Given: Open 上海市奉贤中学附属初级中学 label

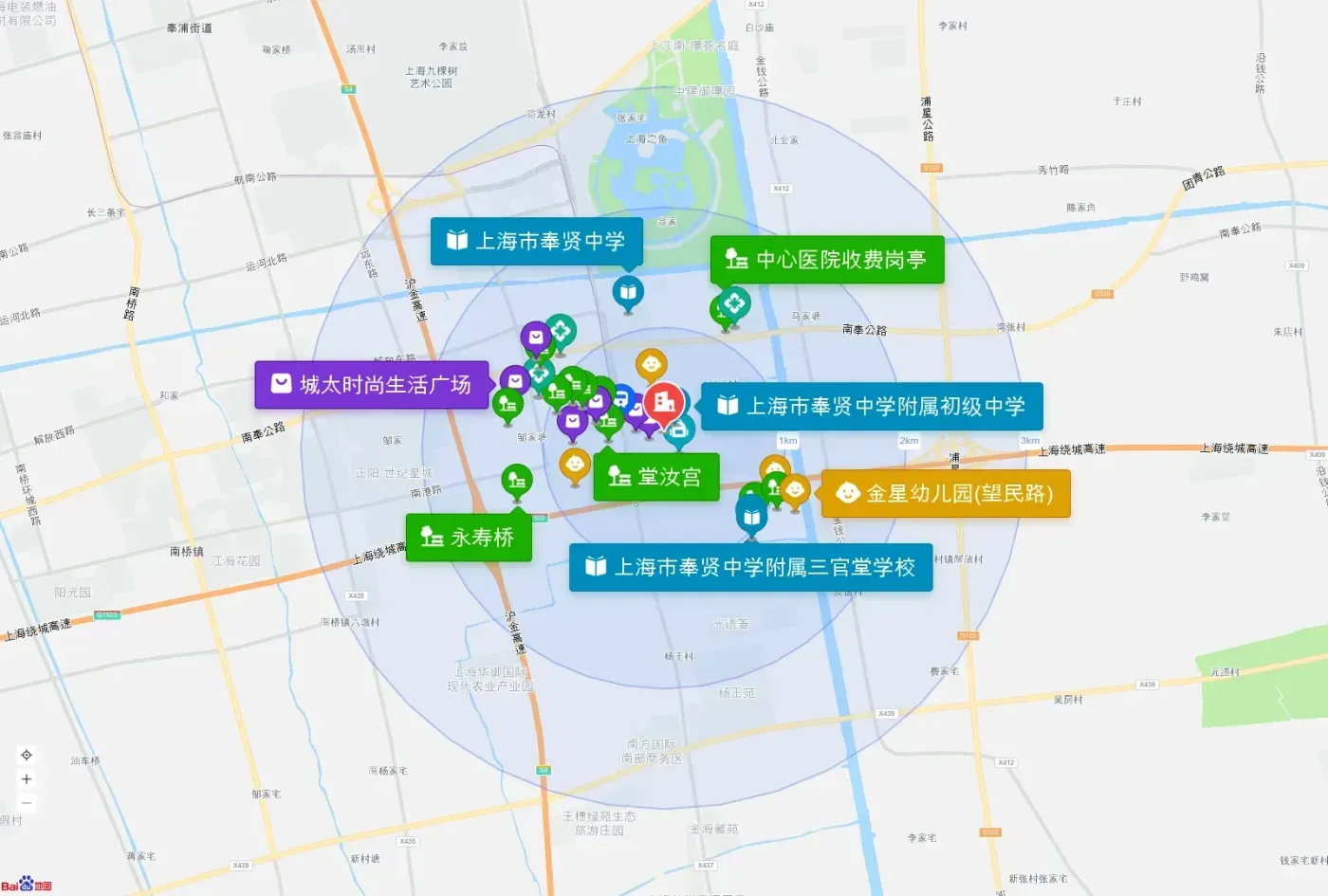Looking at the screenshot, I should point(872,406).
